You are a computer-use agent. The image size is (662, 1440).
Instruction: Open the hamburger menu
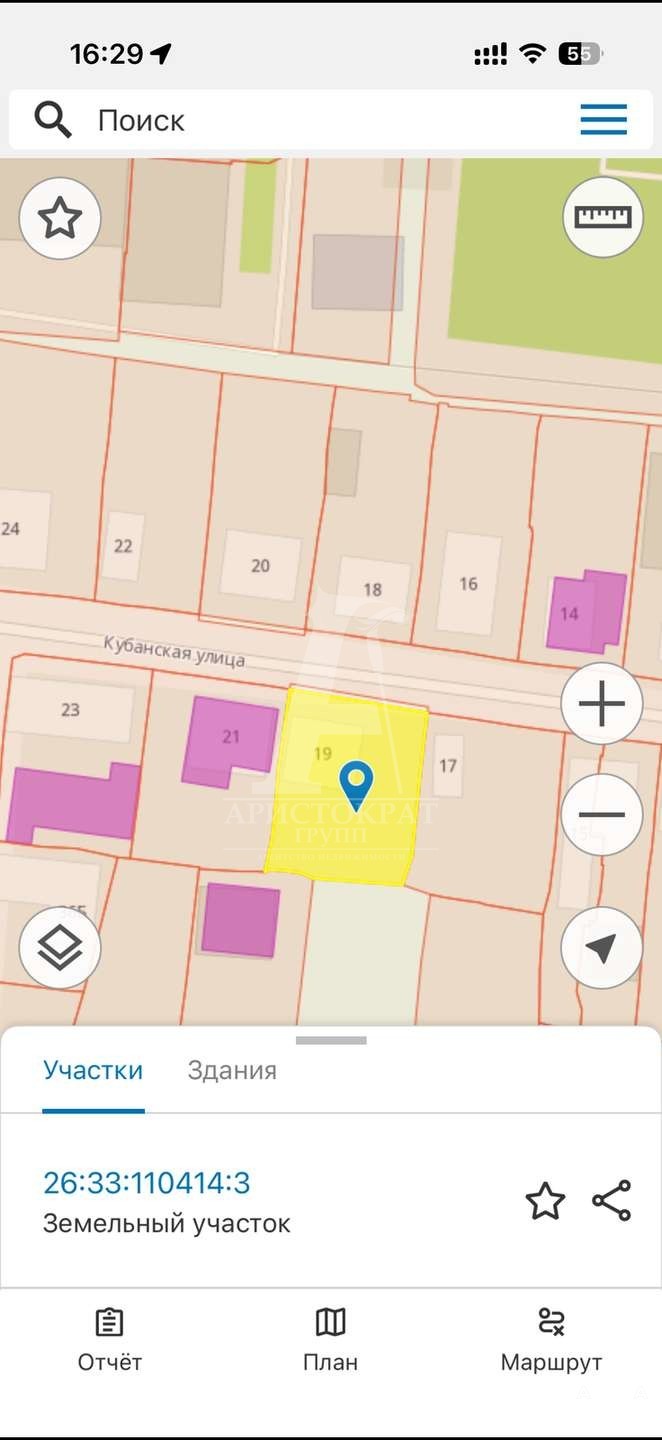click(x=604, y=120)
